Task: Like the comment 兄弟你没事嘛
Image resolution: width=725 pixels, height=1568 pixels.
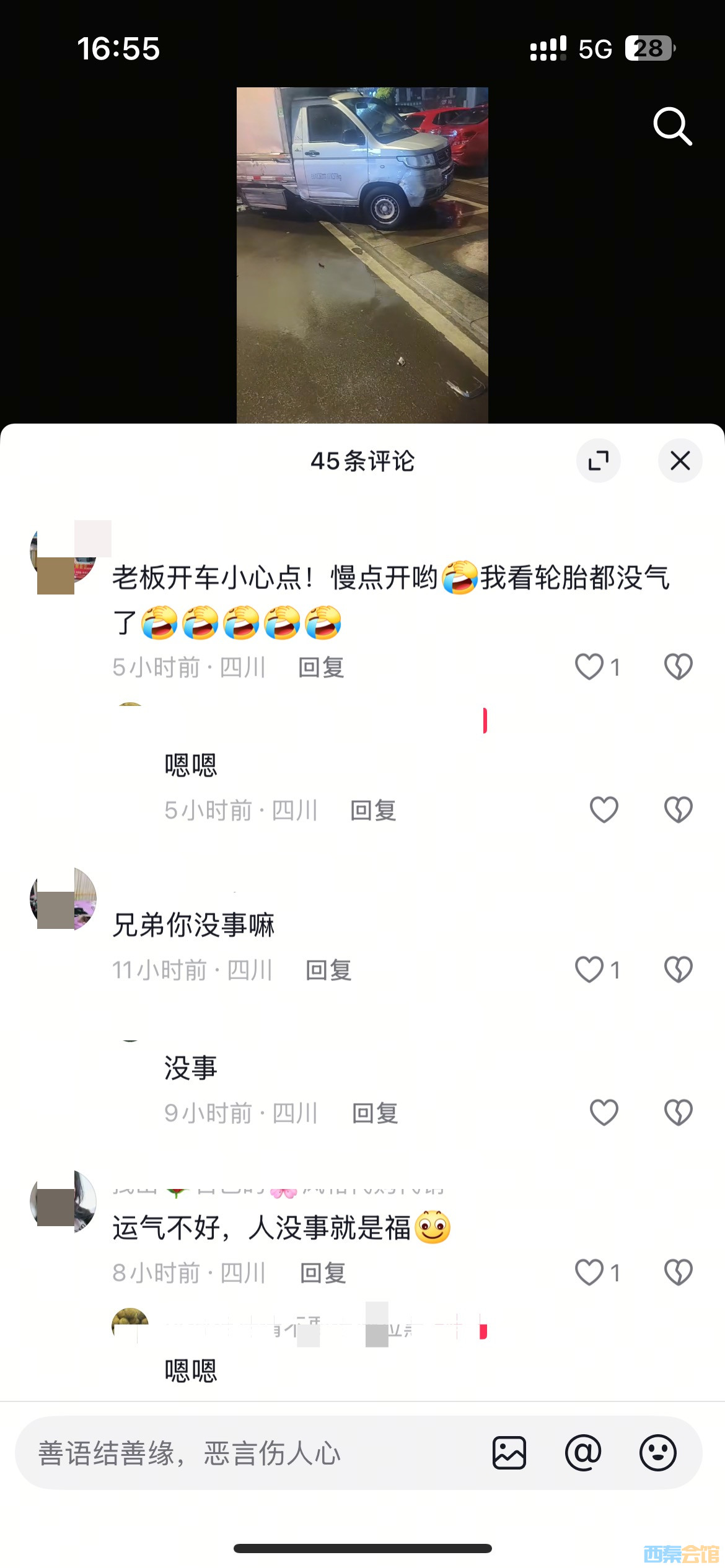Action: tap(589, 969)
